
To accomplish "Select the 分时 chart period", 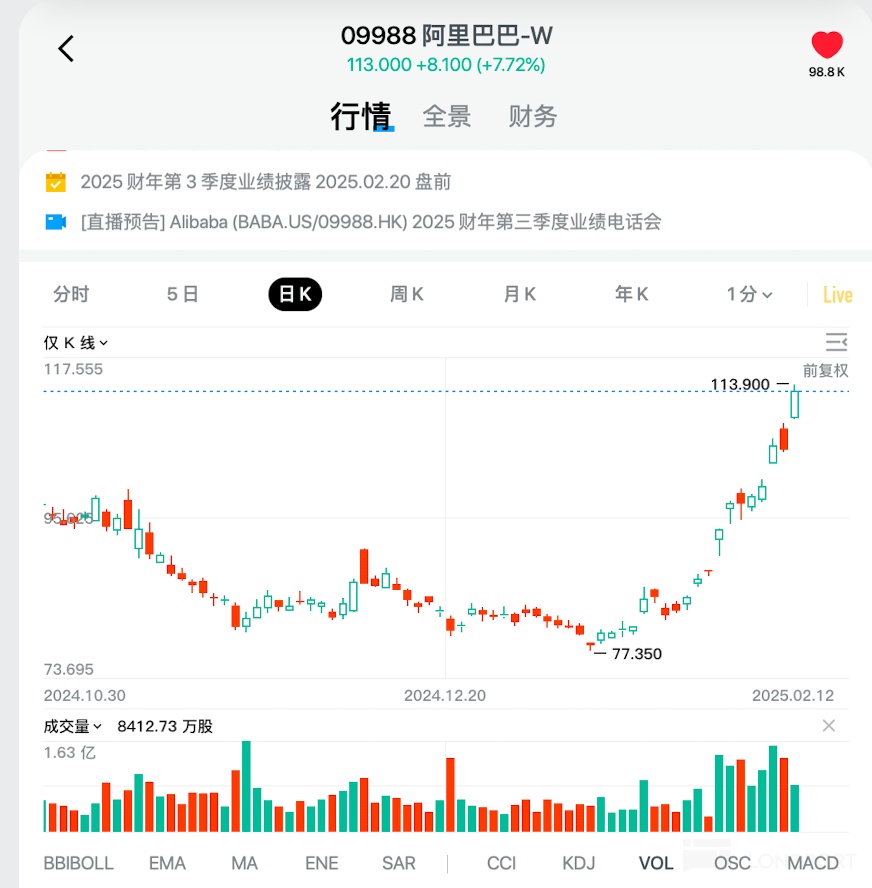I will 71,294.
